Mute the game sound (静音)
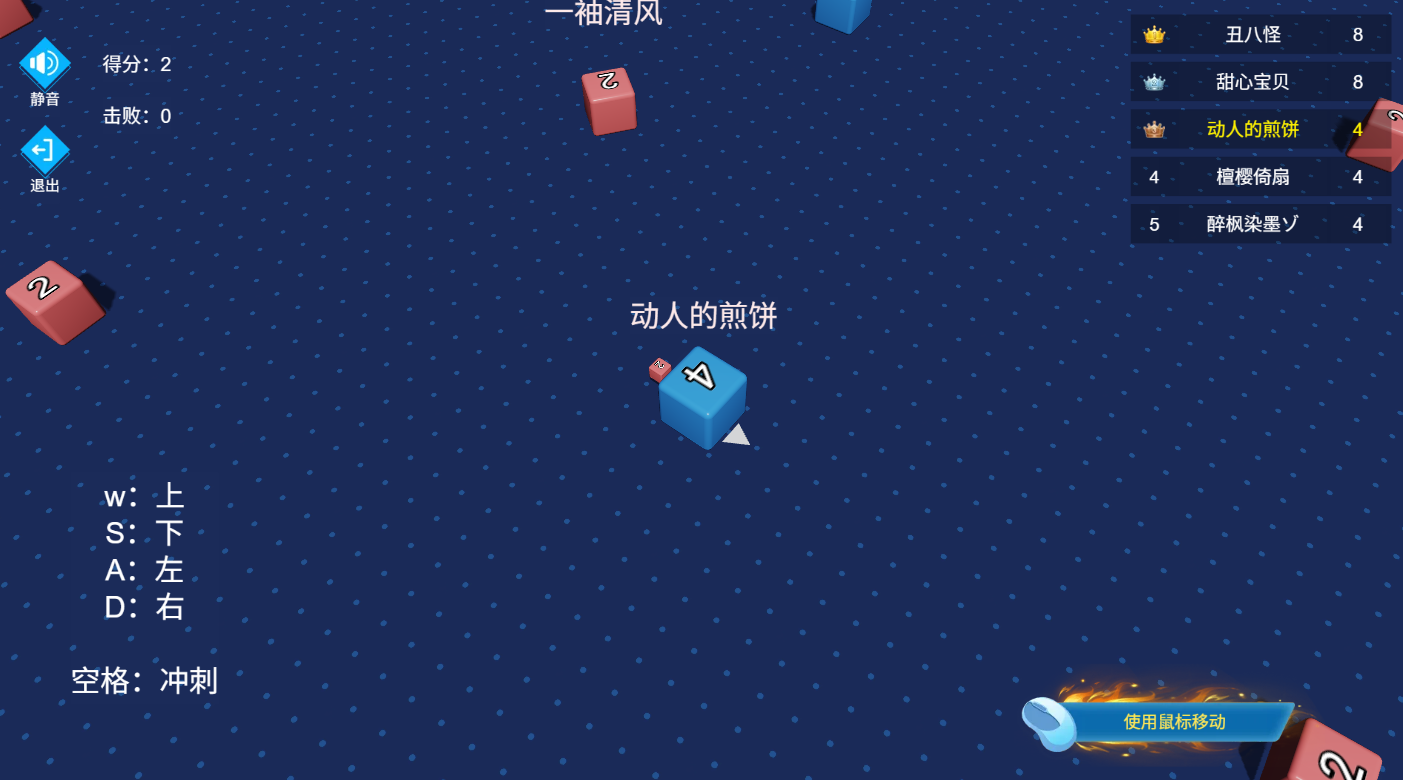The height and width of the screenshot is (780, 1403). pos(44,65)
